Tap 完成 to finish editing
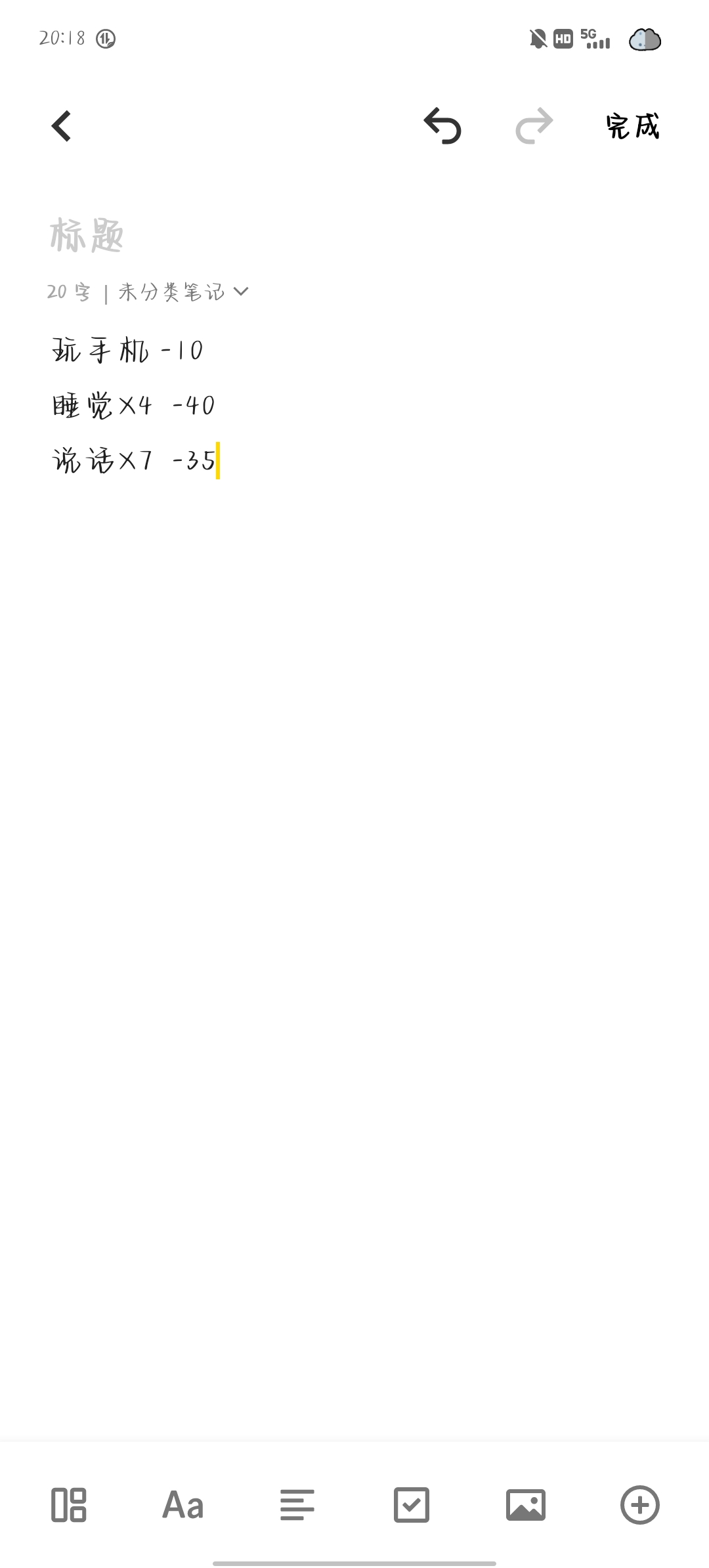Viewport: 709px width, 1568px height. point(632,126)
